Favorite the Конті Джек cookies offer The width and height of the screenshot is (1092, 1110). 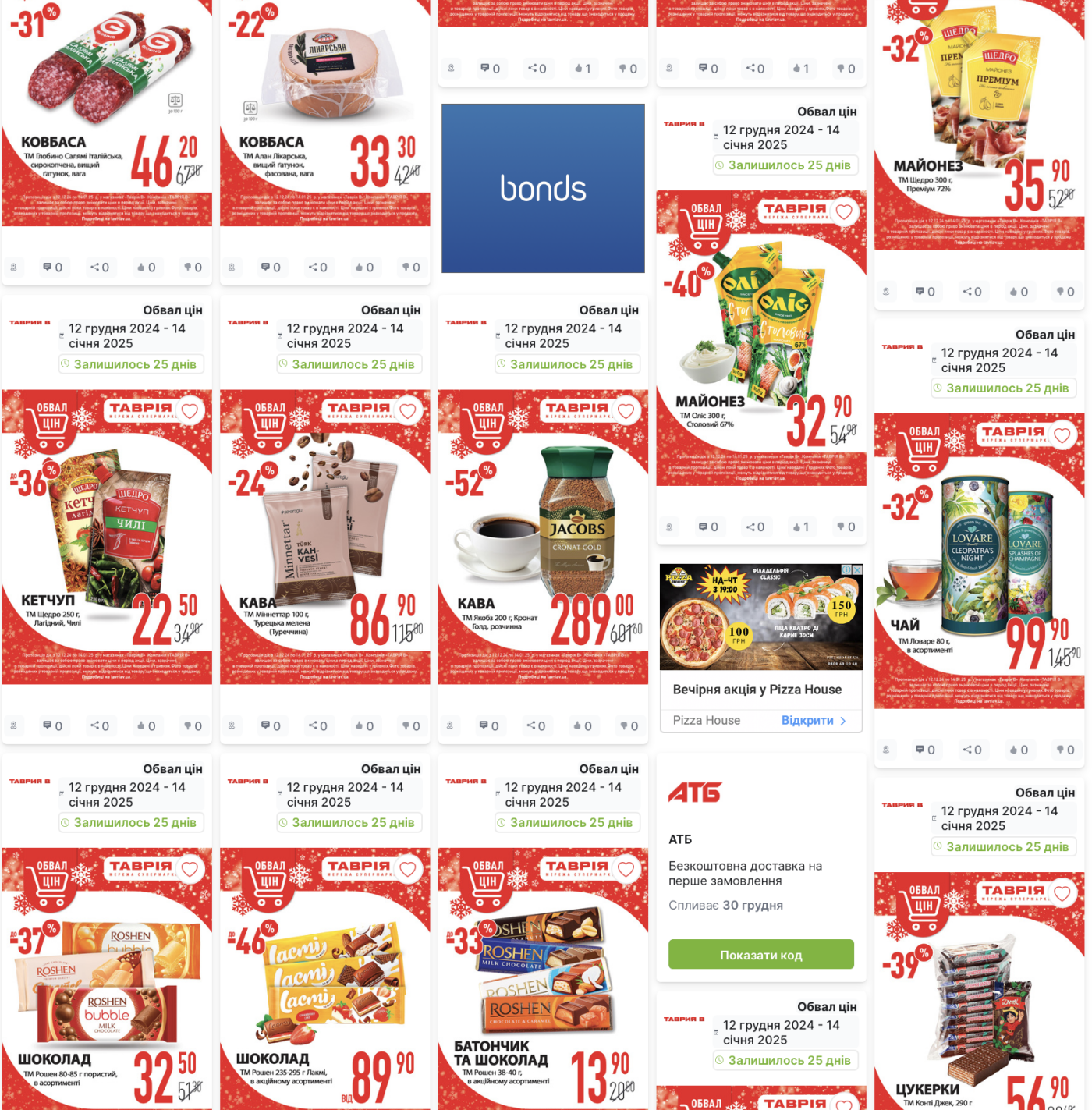pyautogui.click(x=1062, y=893)
